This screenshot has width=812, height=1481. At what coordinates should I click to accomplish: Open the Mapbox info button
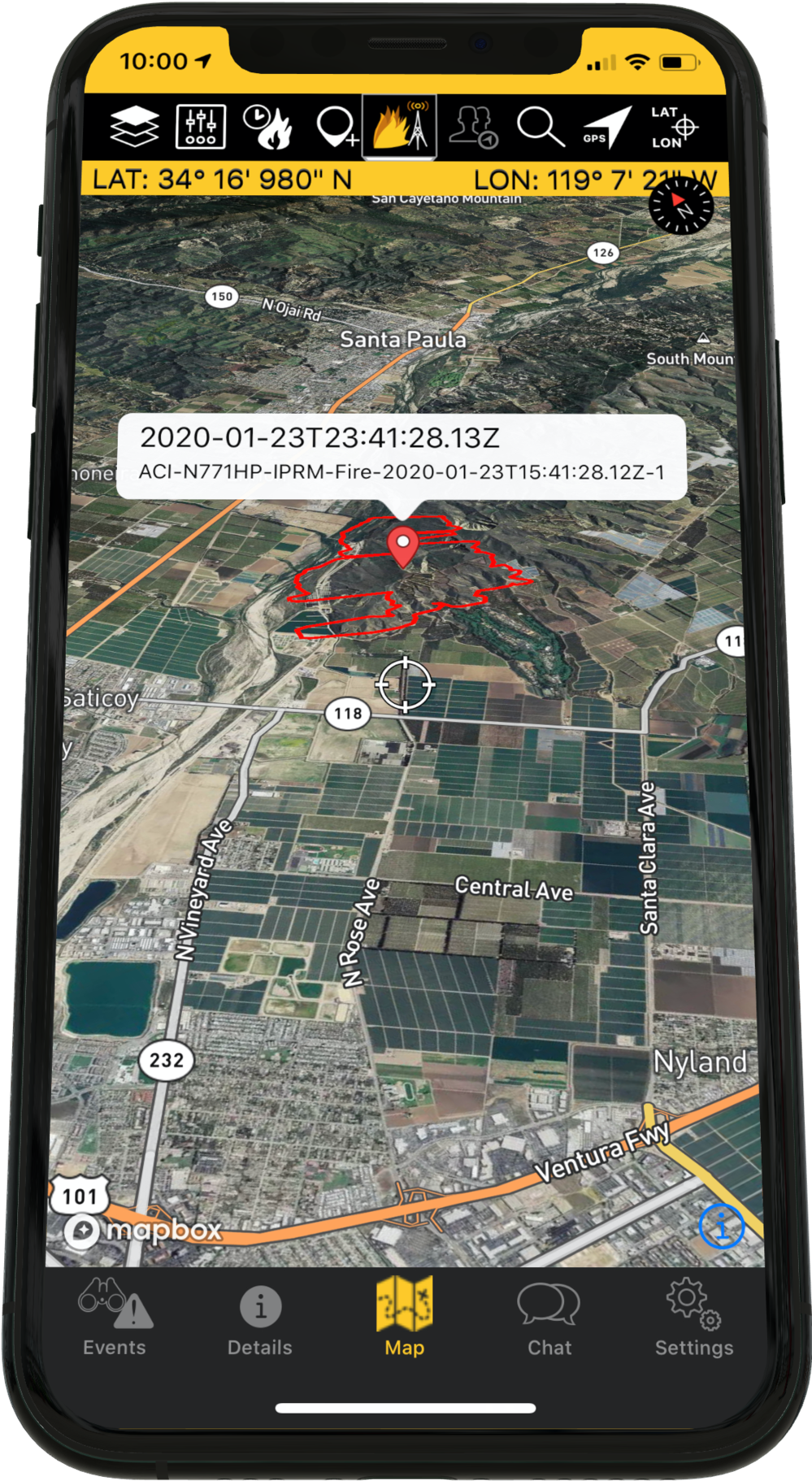pos(721,1226)
